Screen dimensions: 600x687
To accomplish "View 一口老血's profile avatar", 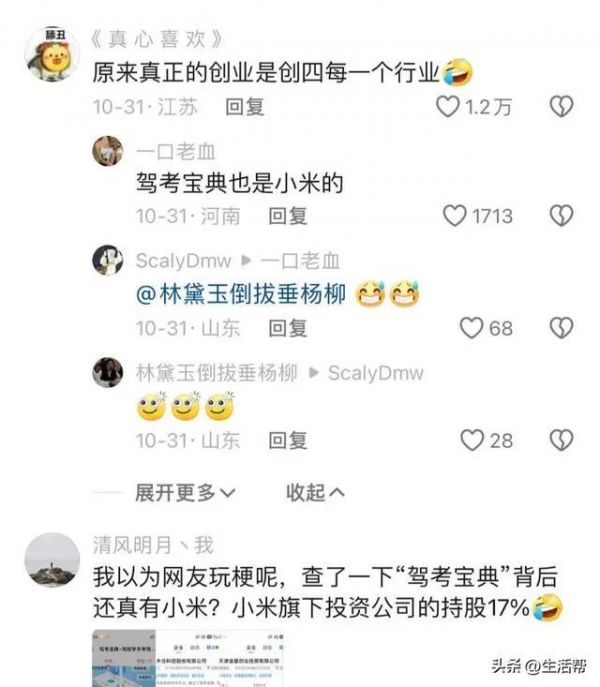I will tap(108, 151).
